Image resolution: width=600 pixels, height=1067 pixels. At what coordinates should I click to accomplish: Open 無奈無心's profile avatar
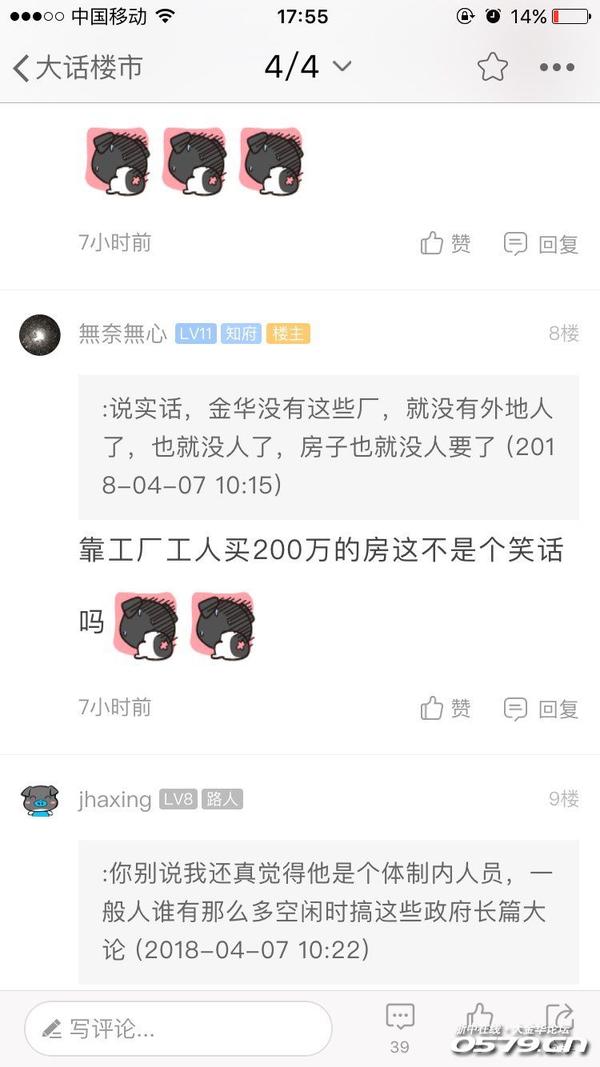coord(40,334)
